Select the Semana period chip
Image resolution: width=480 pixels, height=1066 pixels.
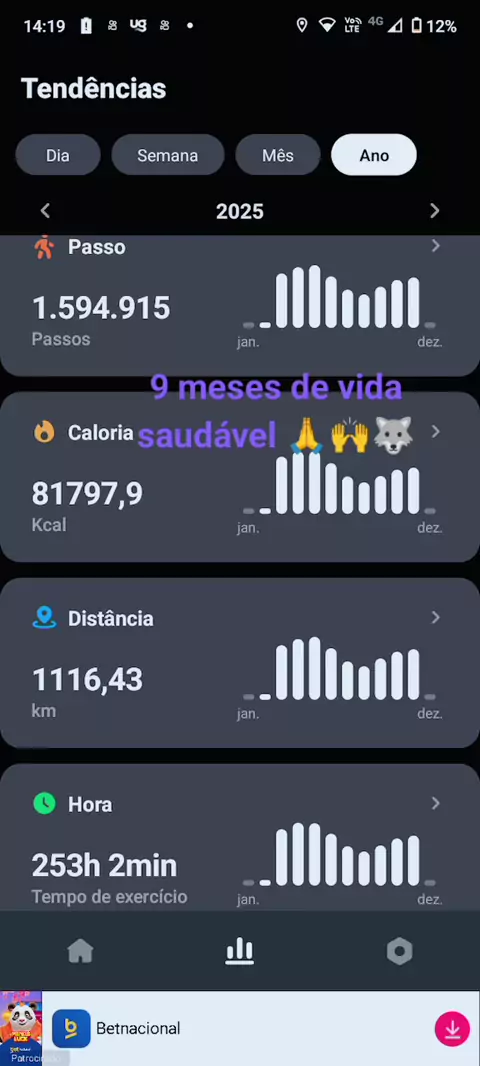coord(167,155)
